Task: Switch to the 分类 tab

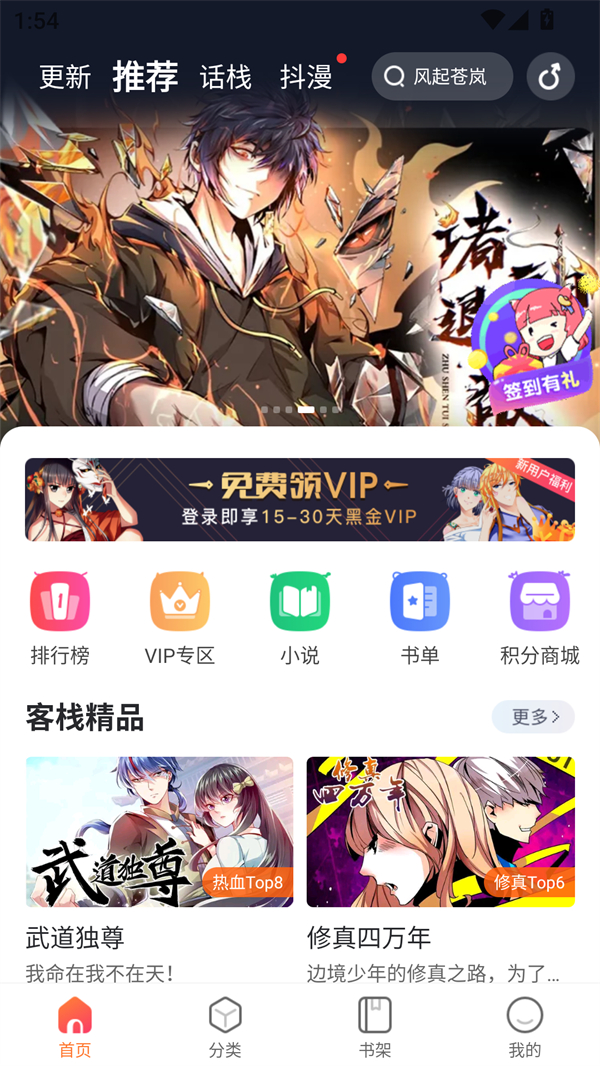Action: (225, 1028)
